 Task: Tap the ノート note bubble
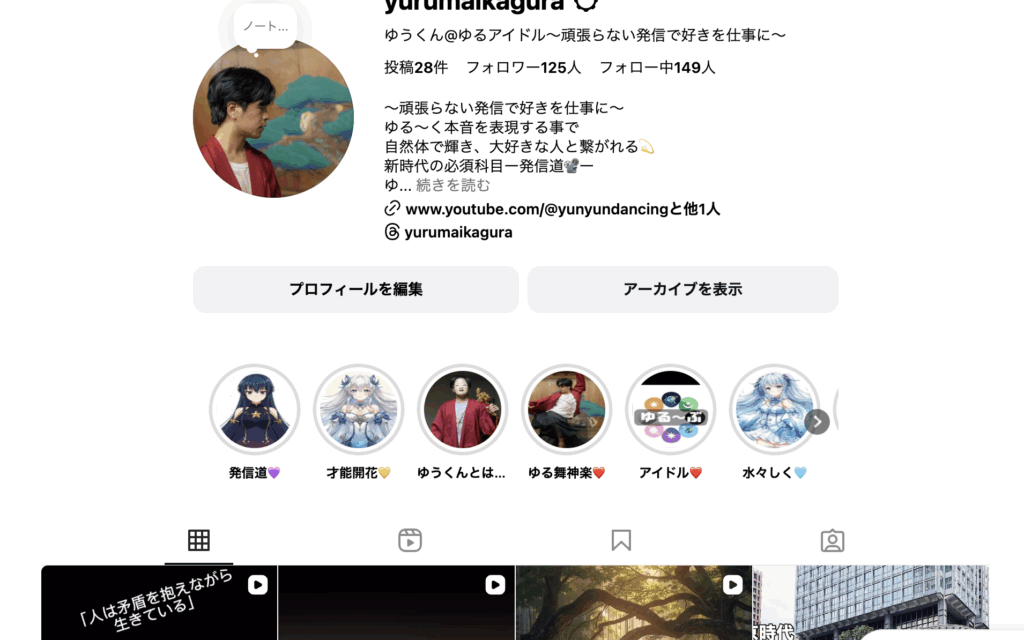pos(265,26)
